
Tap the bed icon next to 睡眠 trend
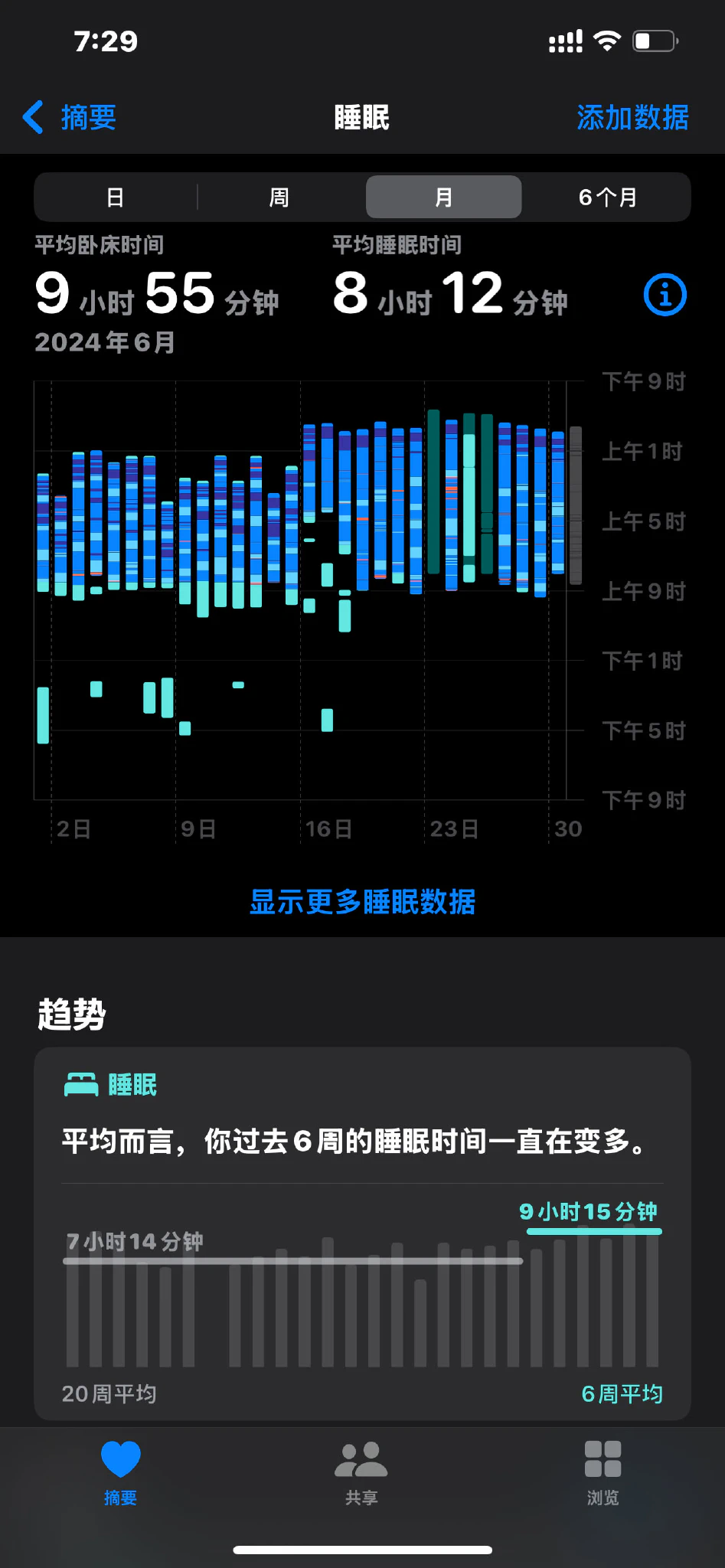[81, 1083]
